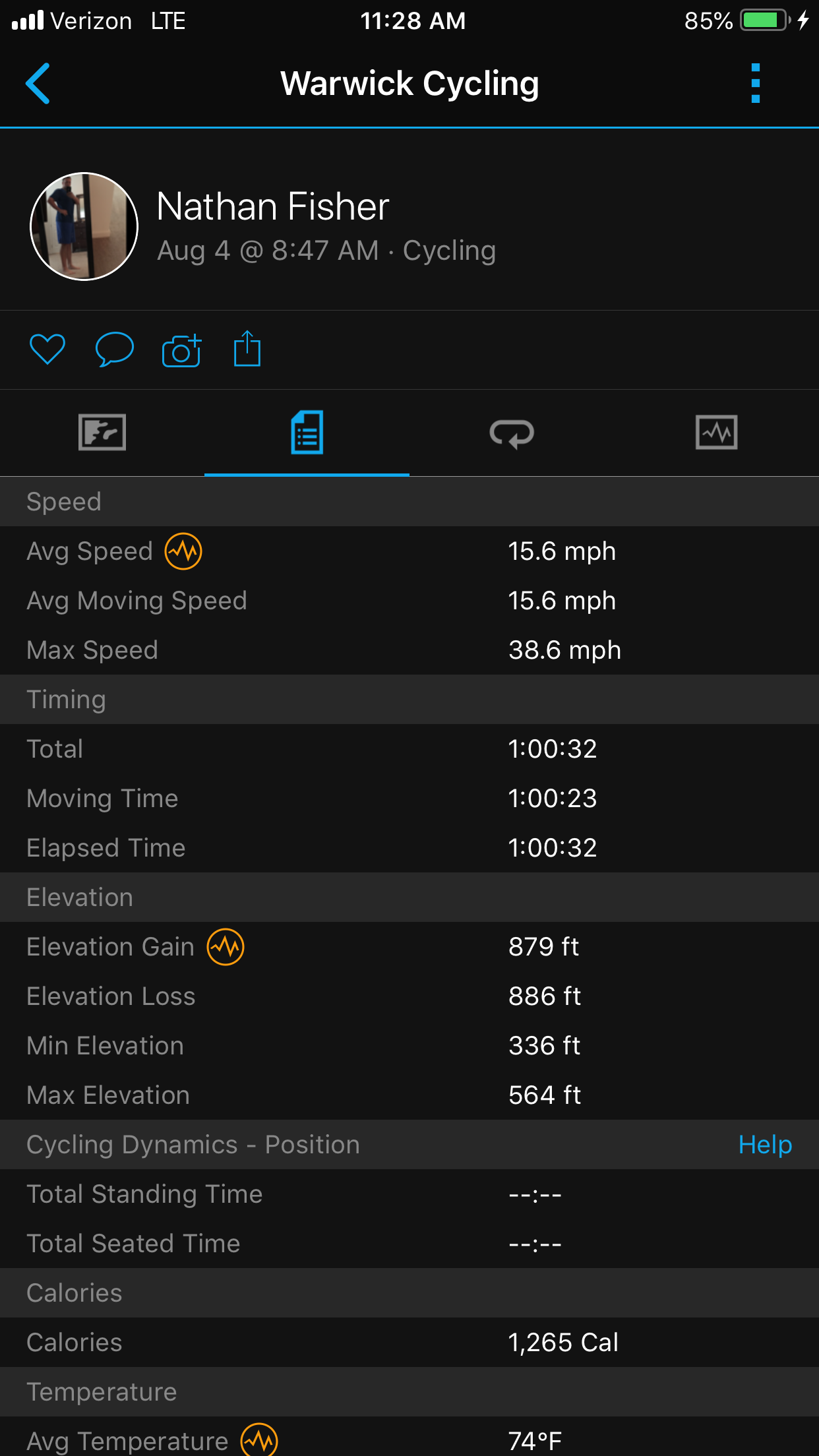Screen dimensions: 819x1456
Task: Select the stats details tab
Action: 307,433
